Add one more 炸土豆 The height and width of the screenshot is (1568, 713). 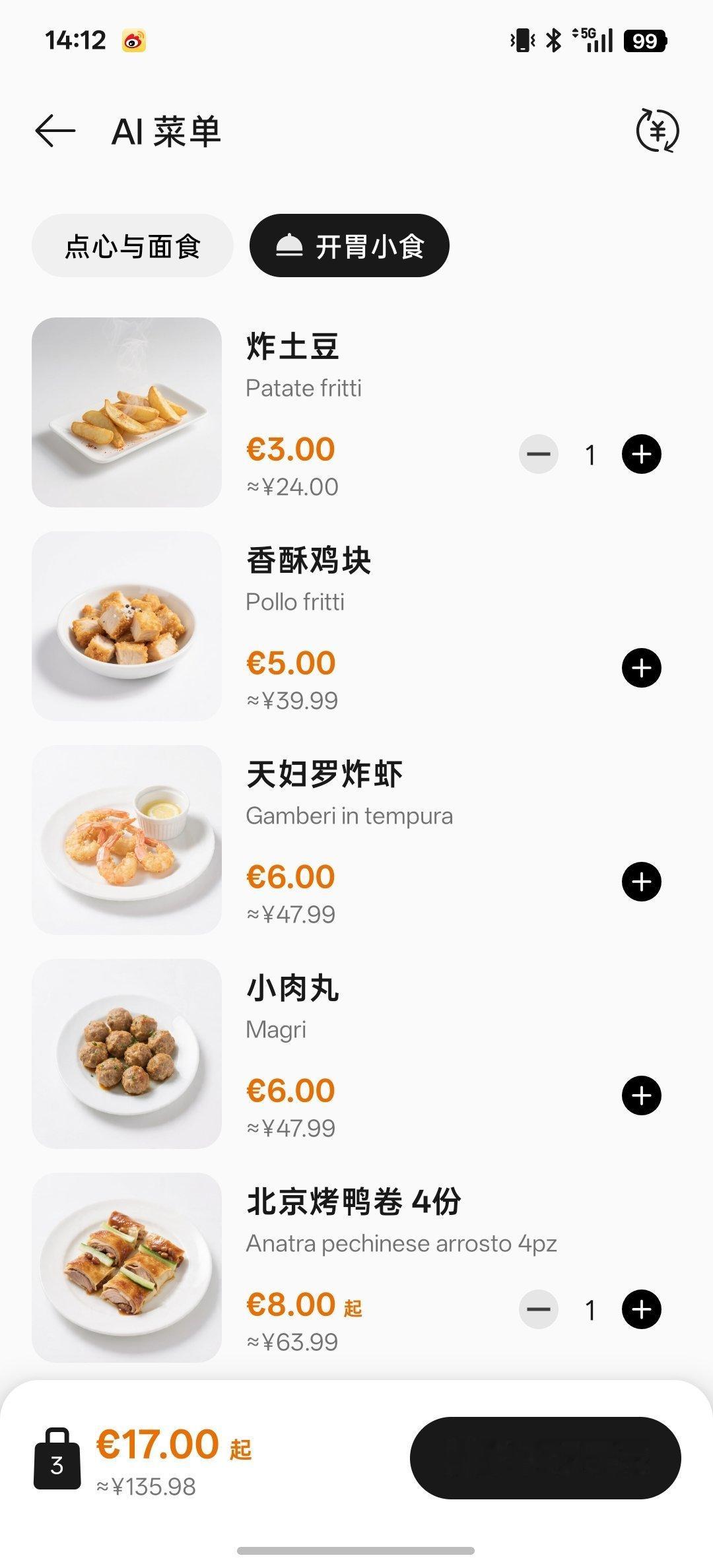(x=641, y=454)
